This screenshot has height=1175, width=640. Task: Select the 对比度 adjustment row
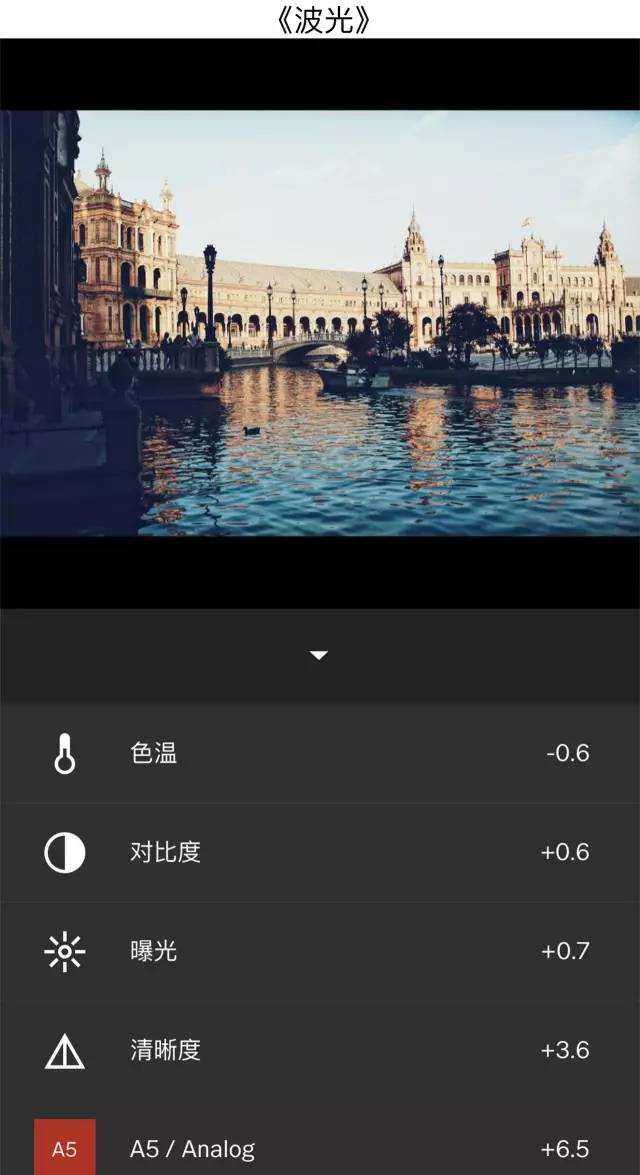(x=320, y=852)
